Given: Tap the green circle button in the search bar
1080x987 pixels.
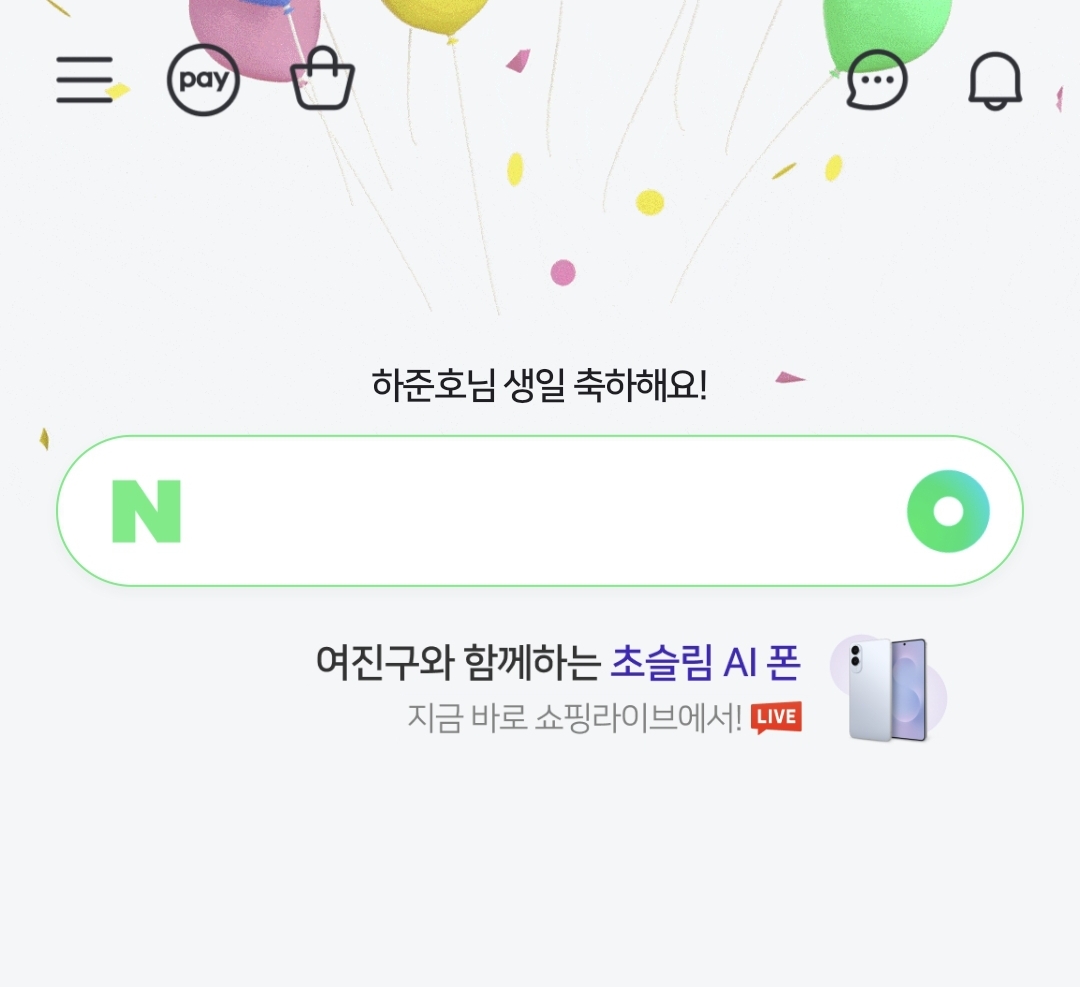Looking at the screenshot, I should point(948,511).
